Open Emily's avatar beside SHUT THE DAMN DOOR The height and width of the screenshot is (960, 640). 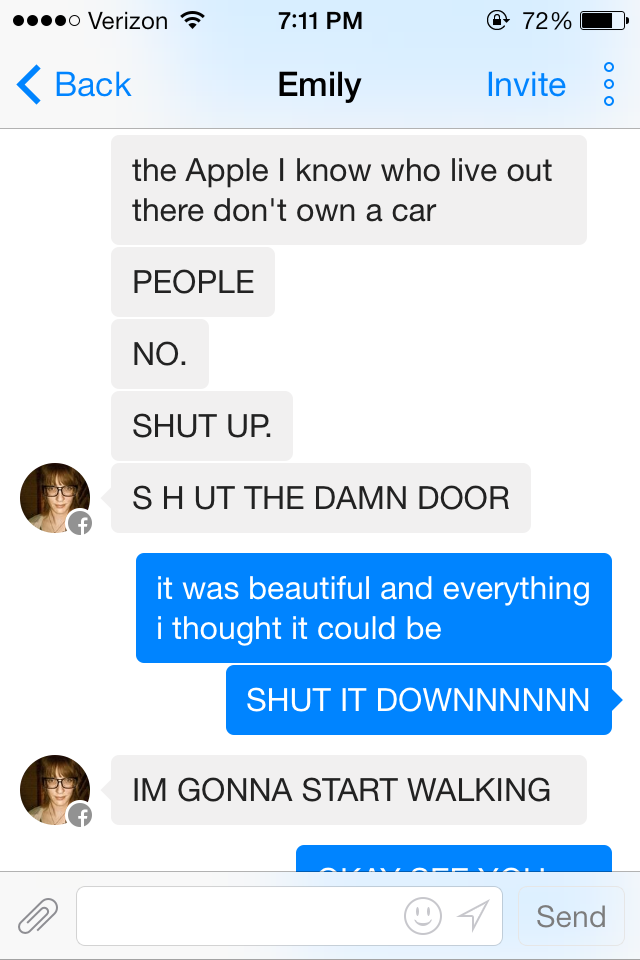55,497
